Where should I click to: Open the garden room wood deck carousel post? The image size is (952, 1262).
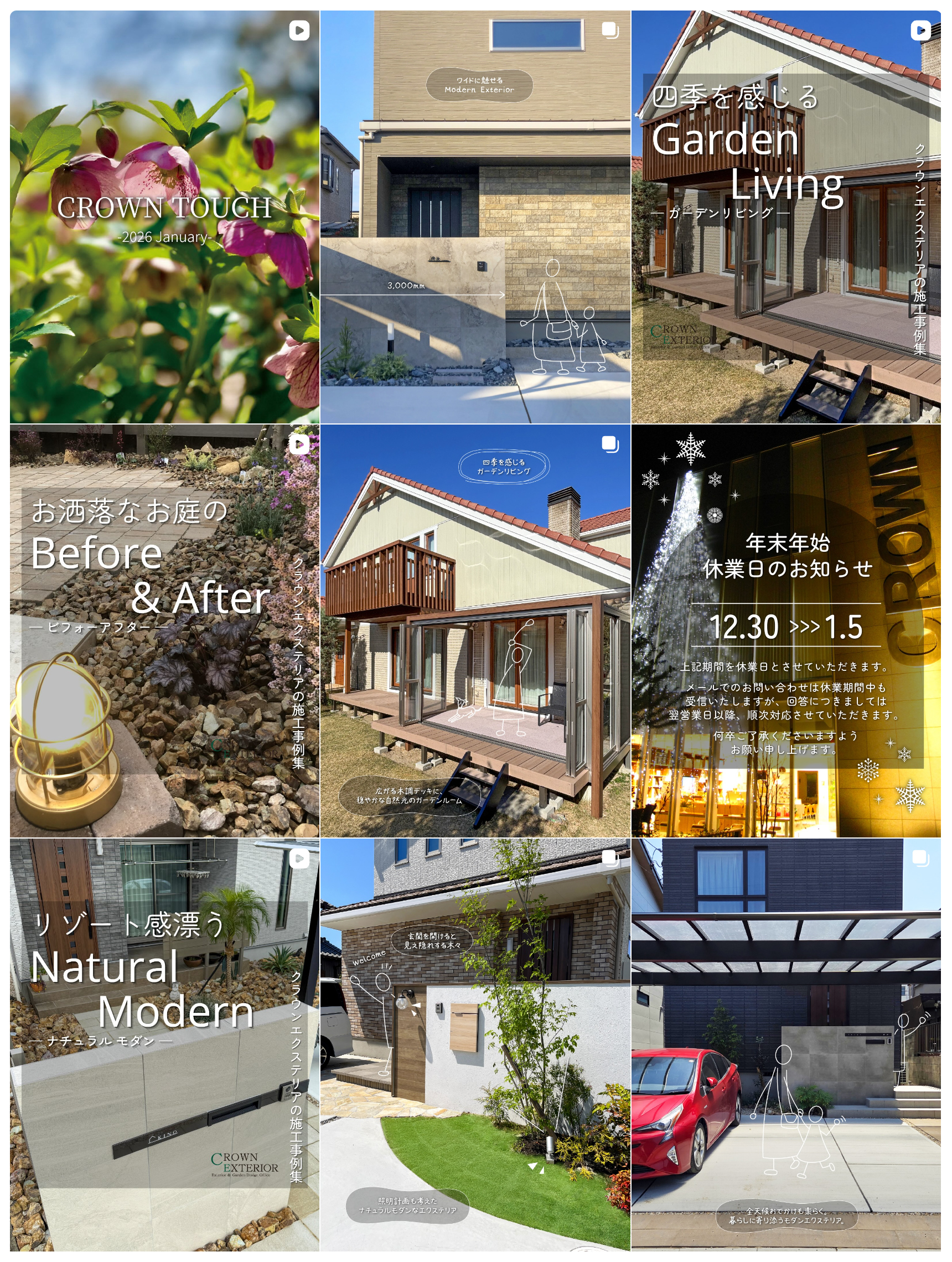[474, 630]
